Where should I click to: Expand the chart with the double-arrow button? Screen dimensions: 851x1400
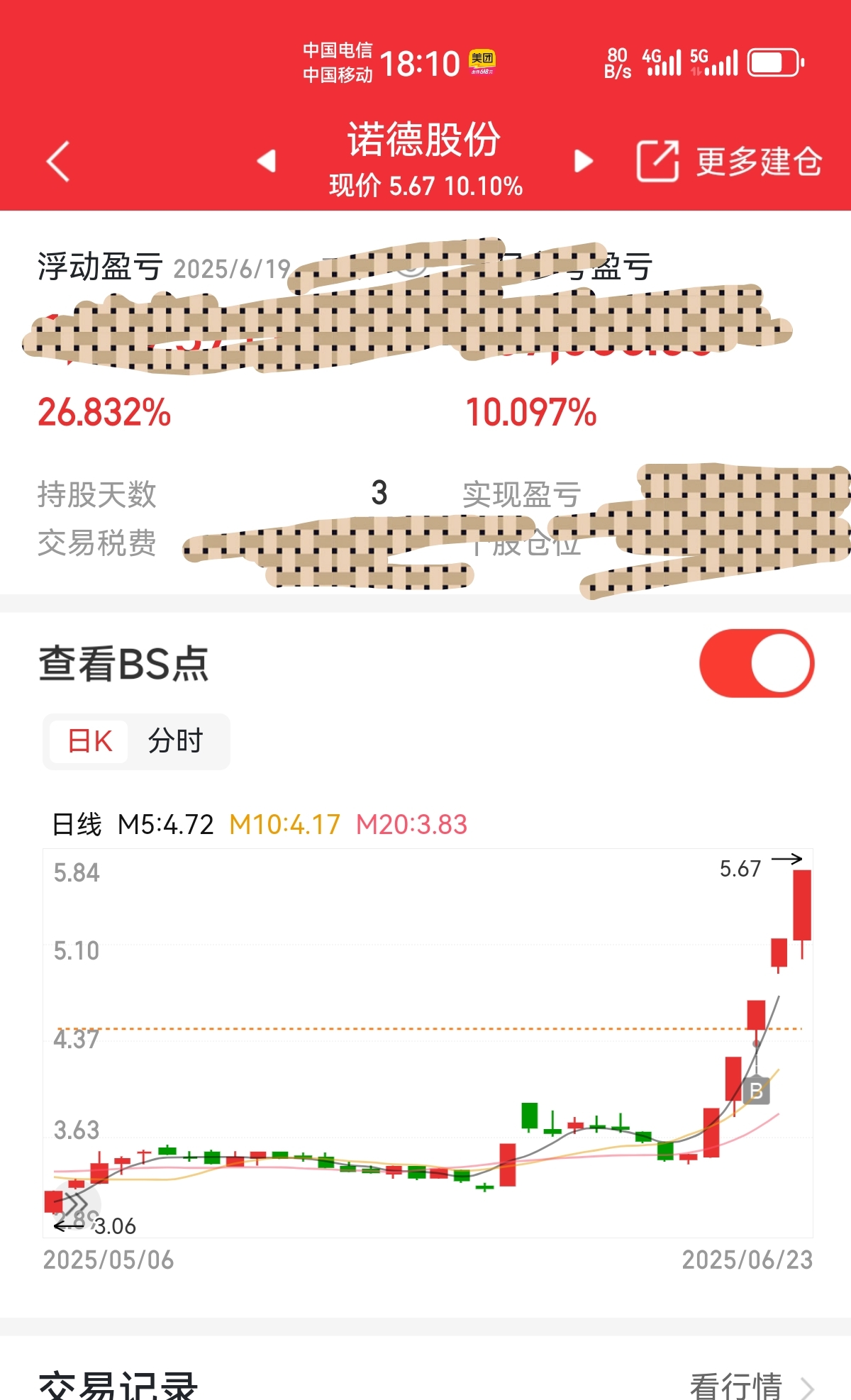click(74, 1204)
